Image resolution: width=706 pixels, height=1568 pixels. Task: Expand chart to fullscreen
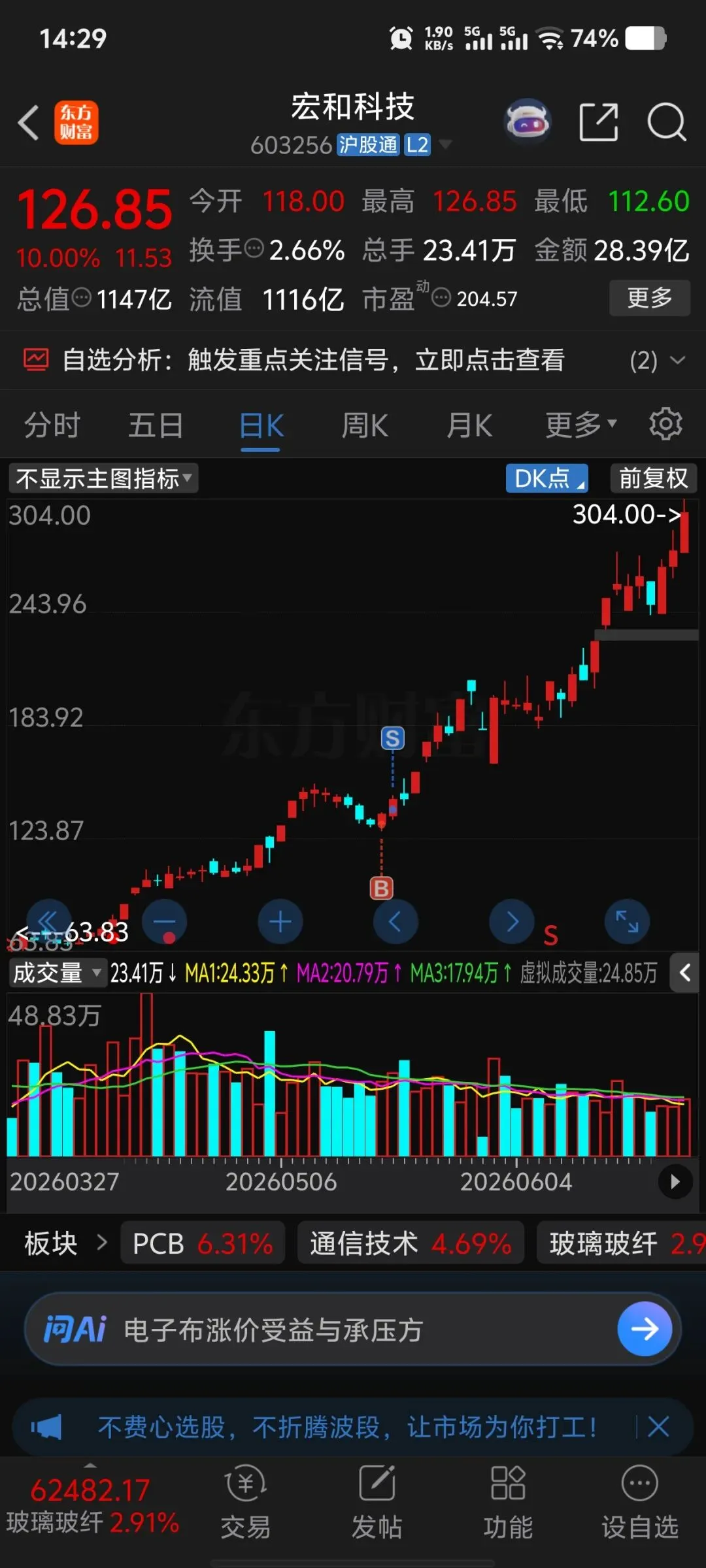627,922
